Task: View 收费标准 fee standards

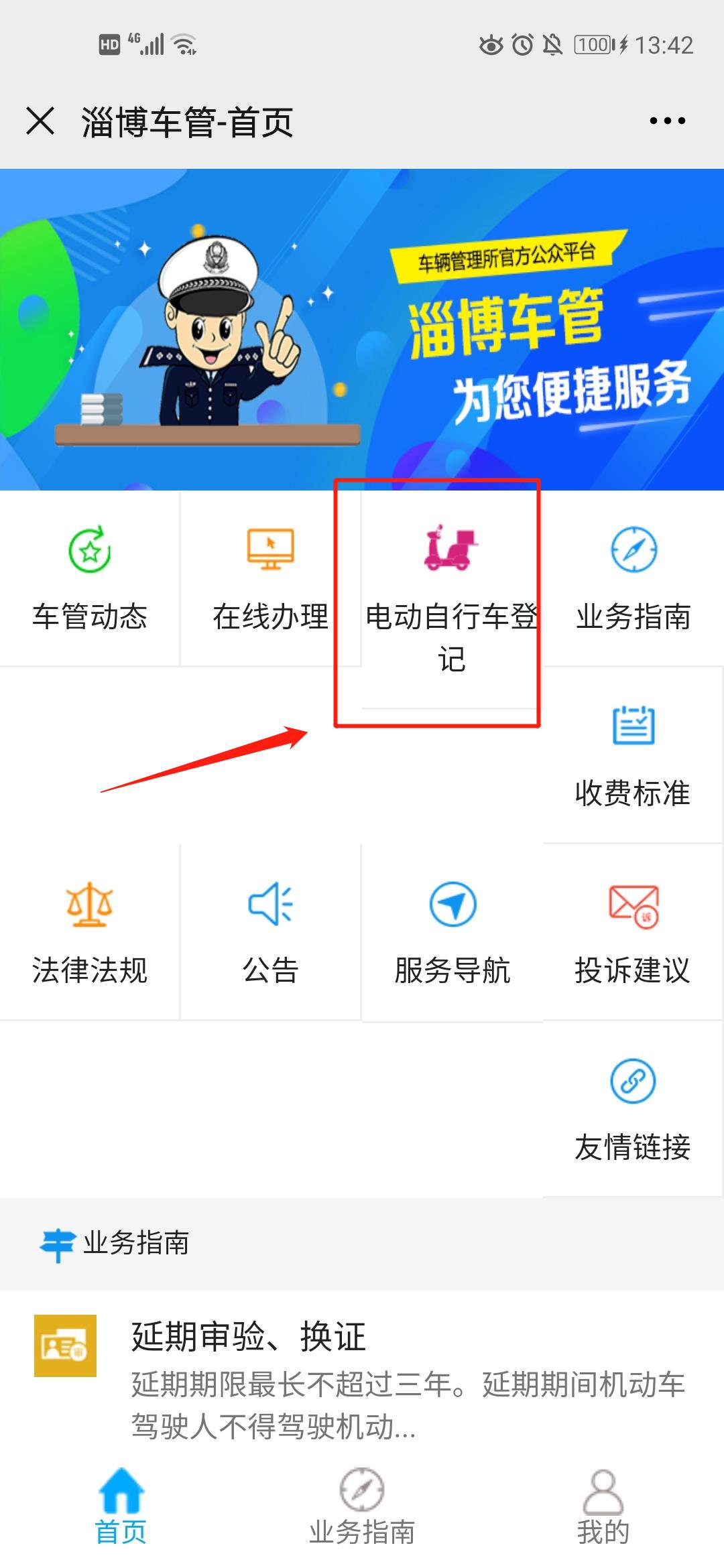Action: point(633,756)
